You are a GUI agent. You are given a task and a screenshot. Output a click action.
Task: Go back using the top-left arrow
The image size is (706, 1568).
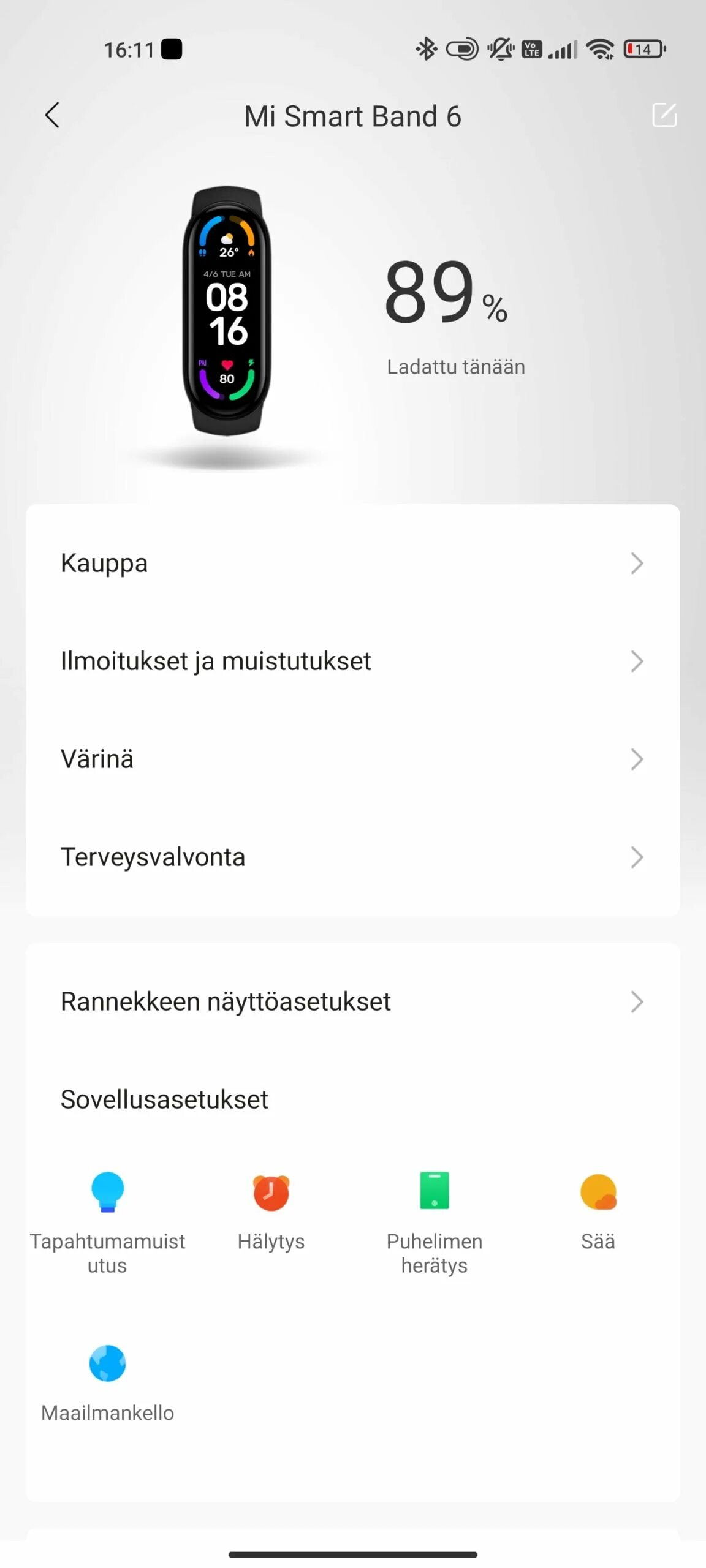52,115
